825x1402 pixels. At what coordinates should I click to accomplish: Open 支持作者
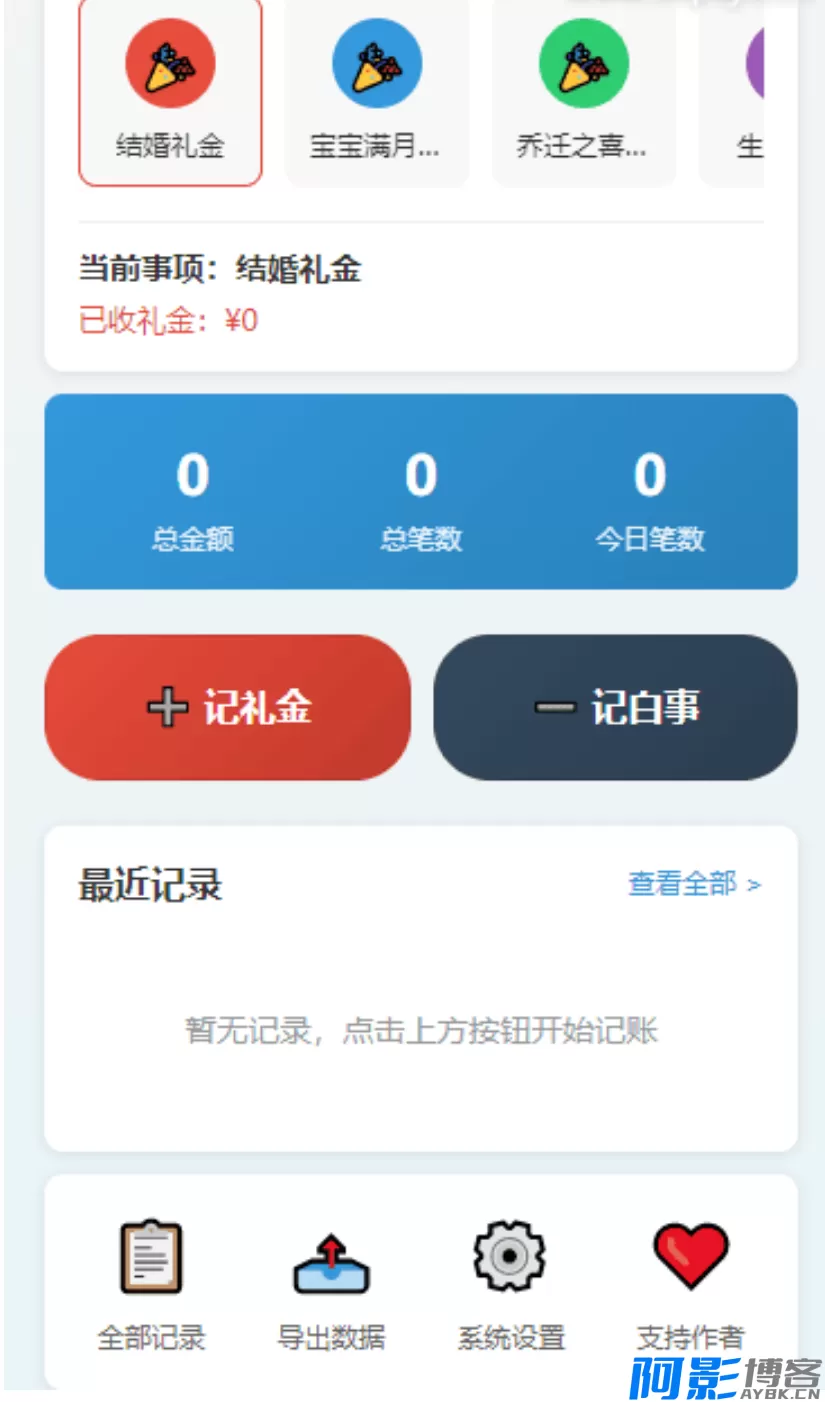point(691,1285)
